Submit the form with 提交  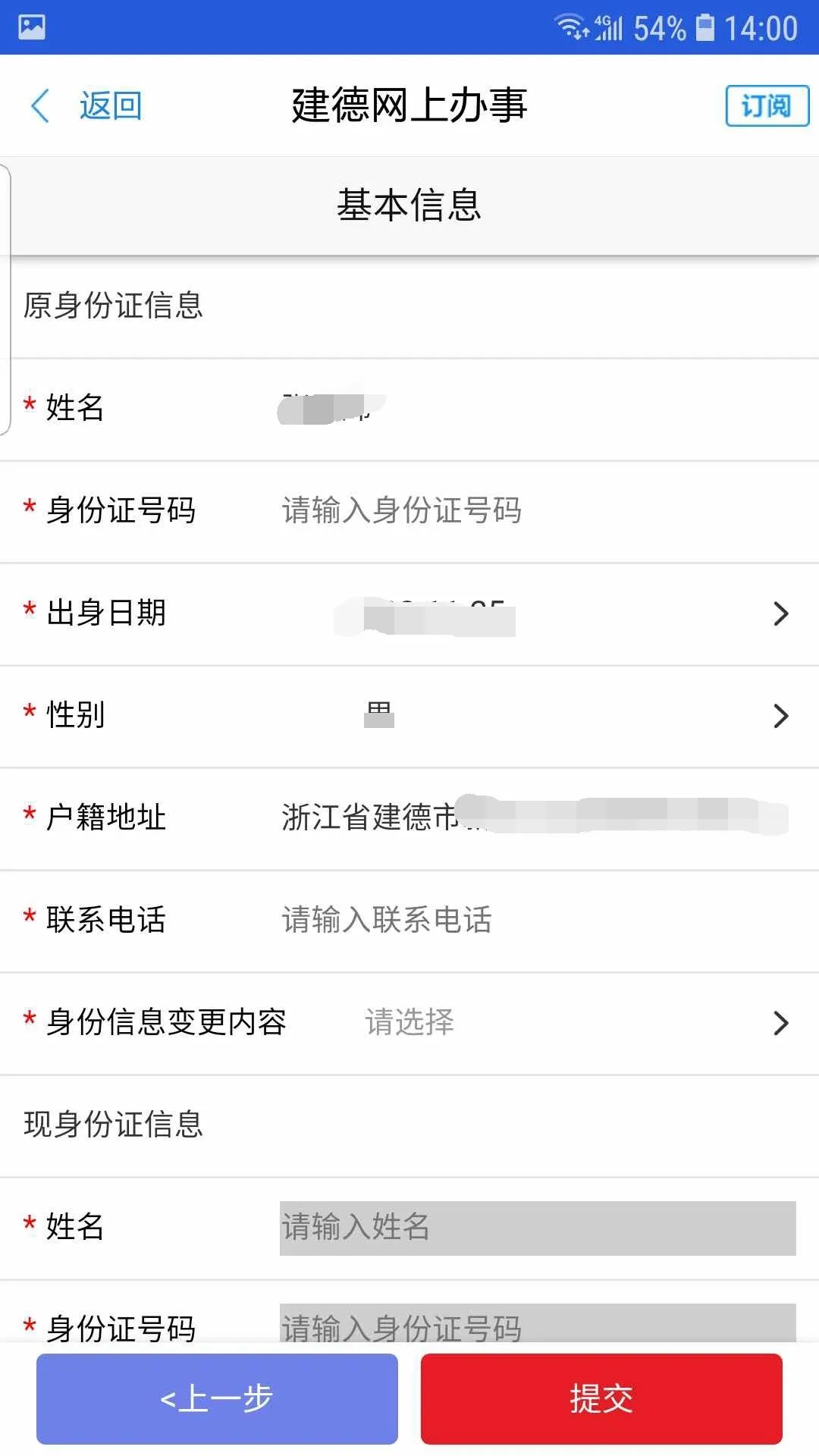(x=601, y=1398)
